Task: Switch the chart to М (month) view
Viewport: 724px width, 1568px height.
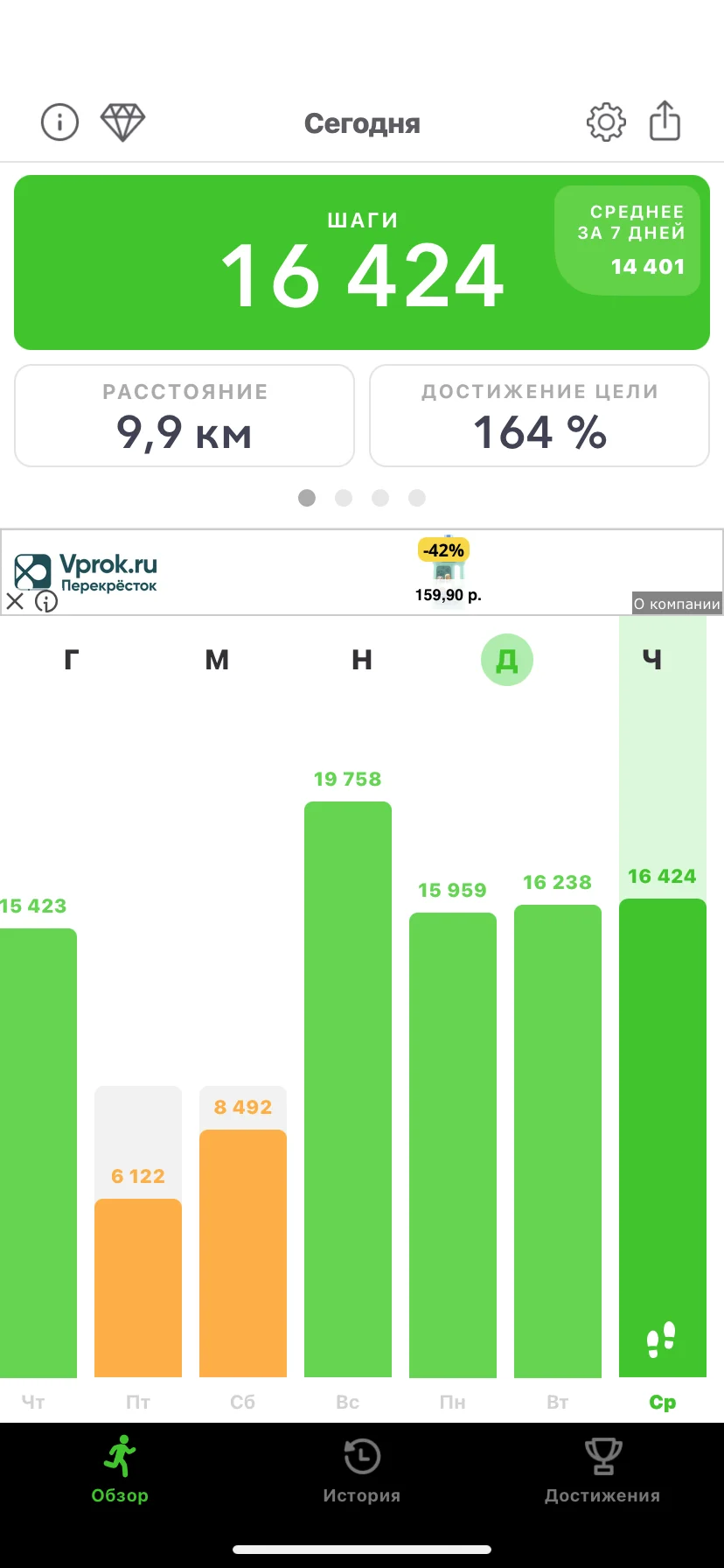Action: coord(217,660)
